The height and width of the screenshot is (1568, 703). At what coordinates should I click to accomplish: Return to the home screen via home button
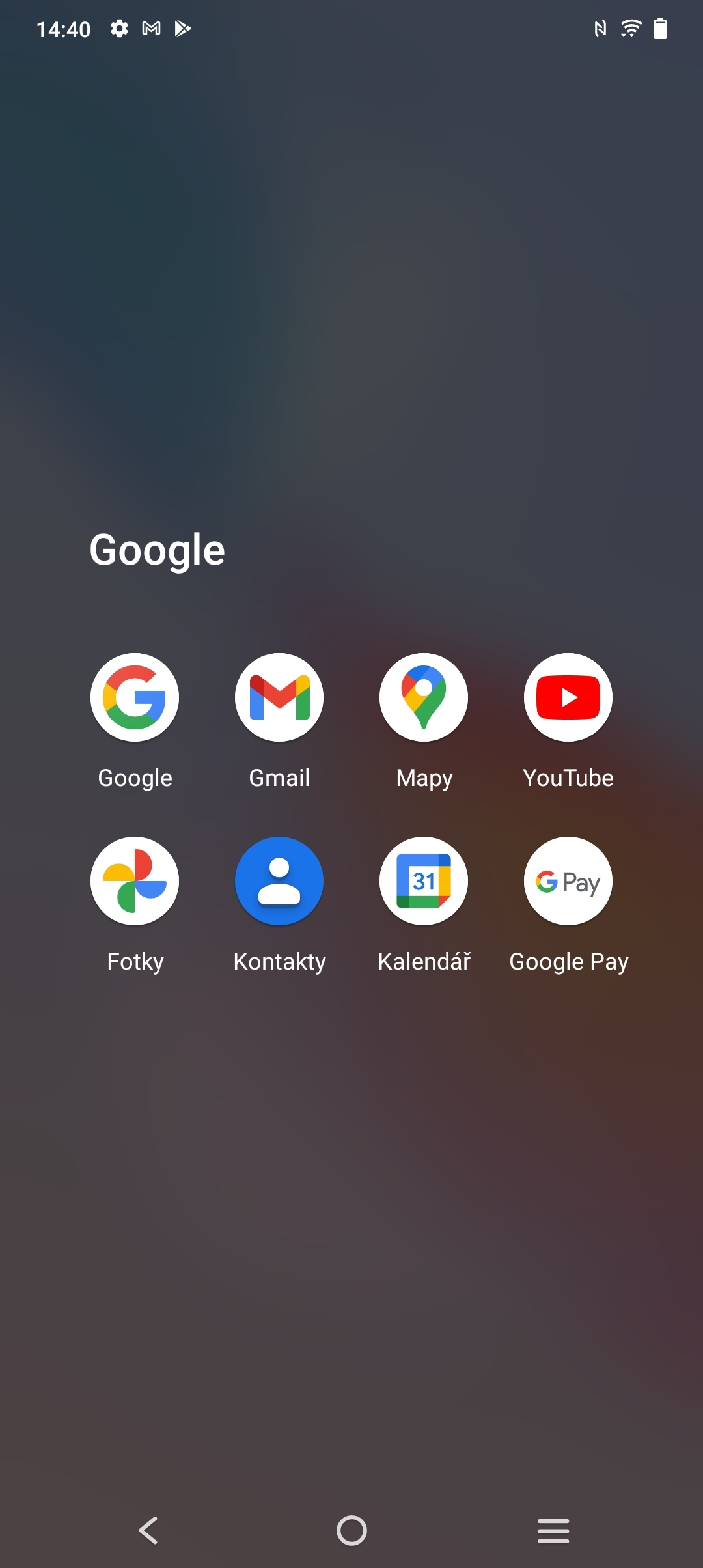(x=351, y=1530)
